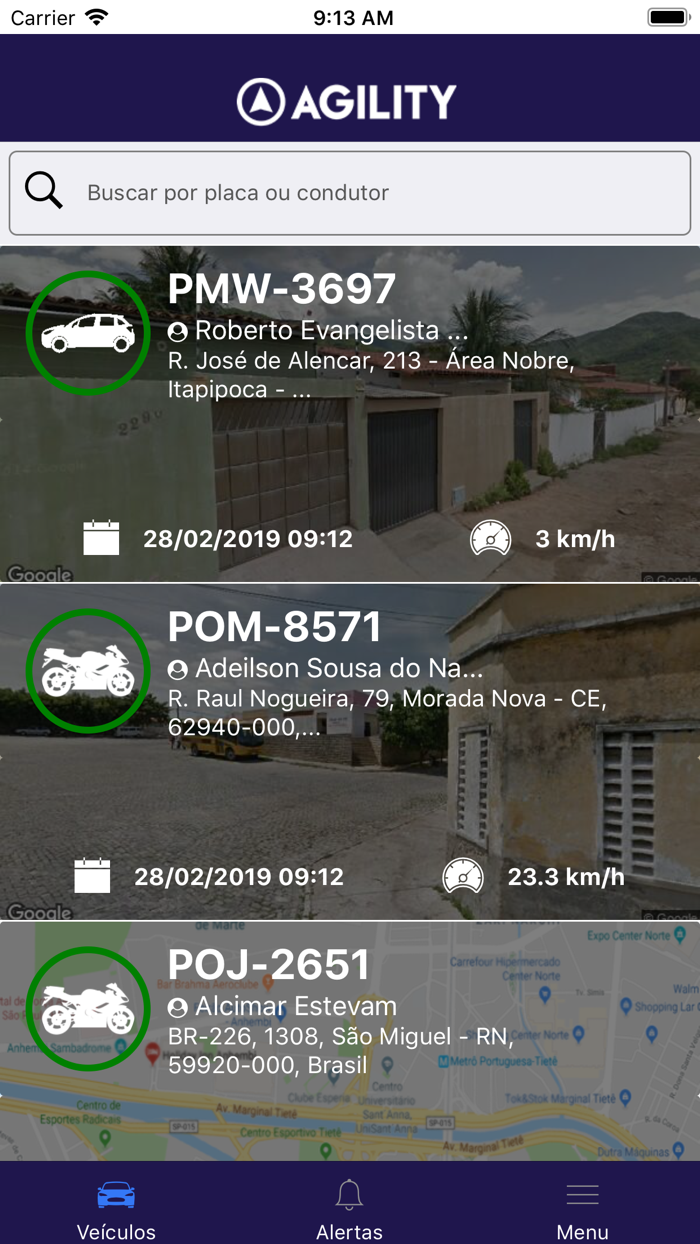700x1244 pixels.
Task: Switch to the Veículos tab
Action: point(116,1207)
